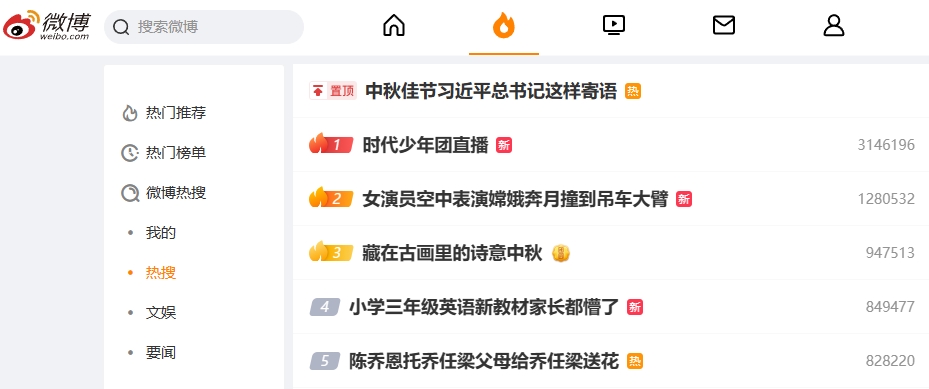Open topic 陈乔恩托乔任梁父母给乔任梁送花
Viewport: 929px width, 389px height.
coord(484,361)
